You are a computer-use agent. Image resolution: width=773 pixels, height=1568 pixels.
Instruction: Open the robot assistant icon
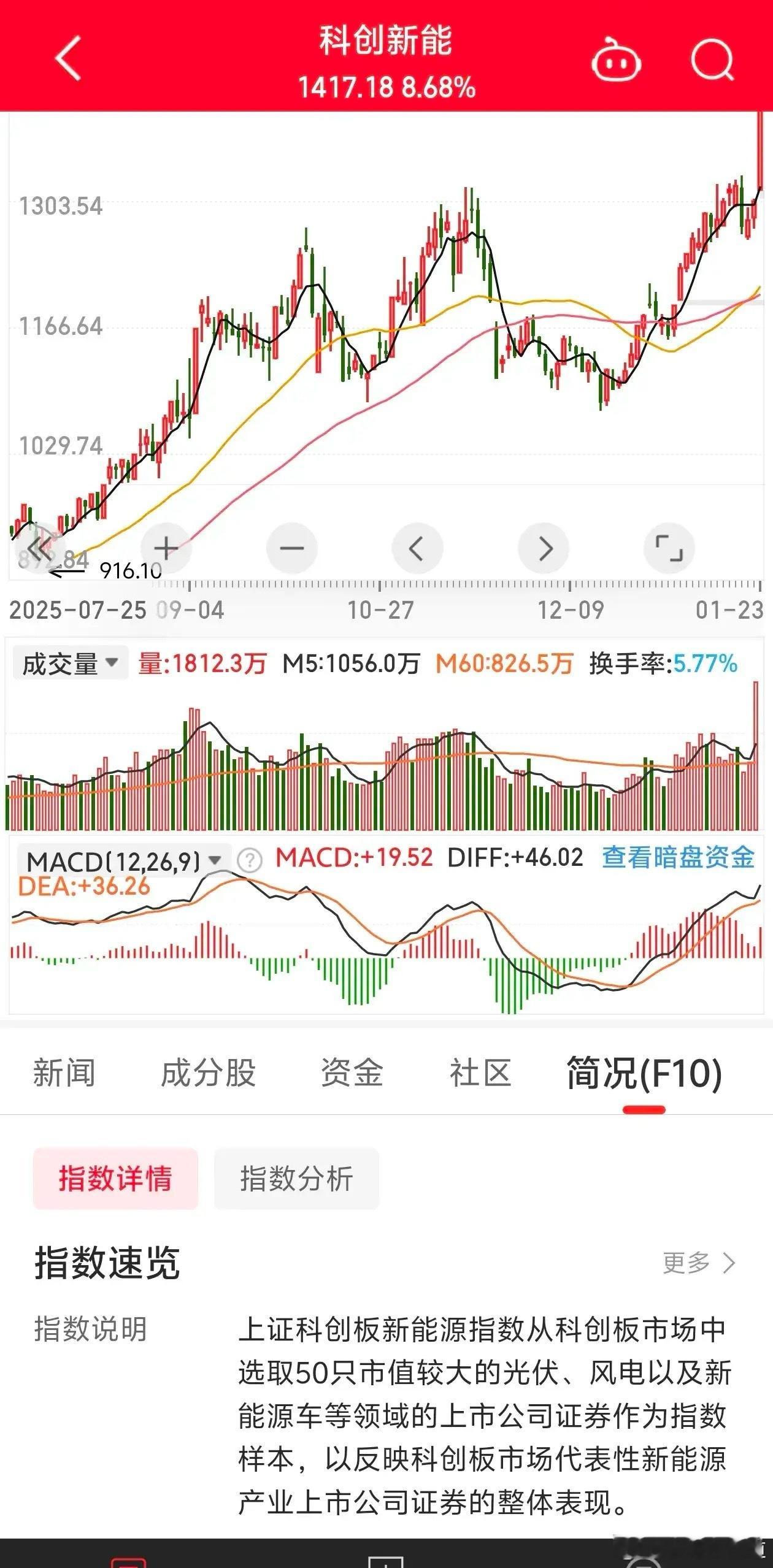[x=616, y=59]
